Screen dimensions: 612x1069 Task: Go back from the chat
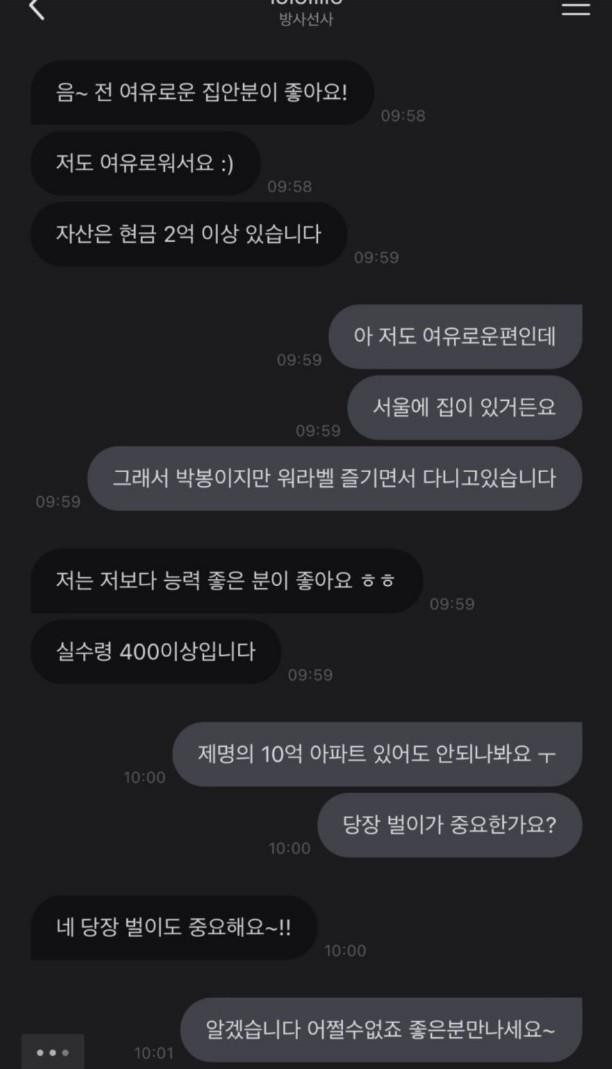pos(36,10)
